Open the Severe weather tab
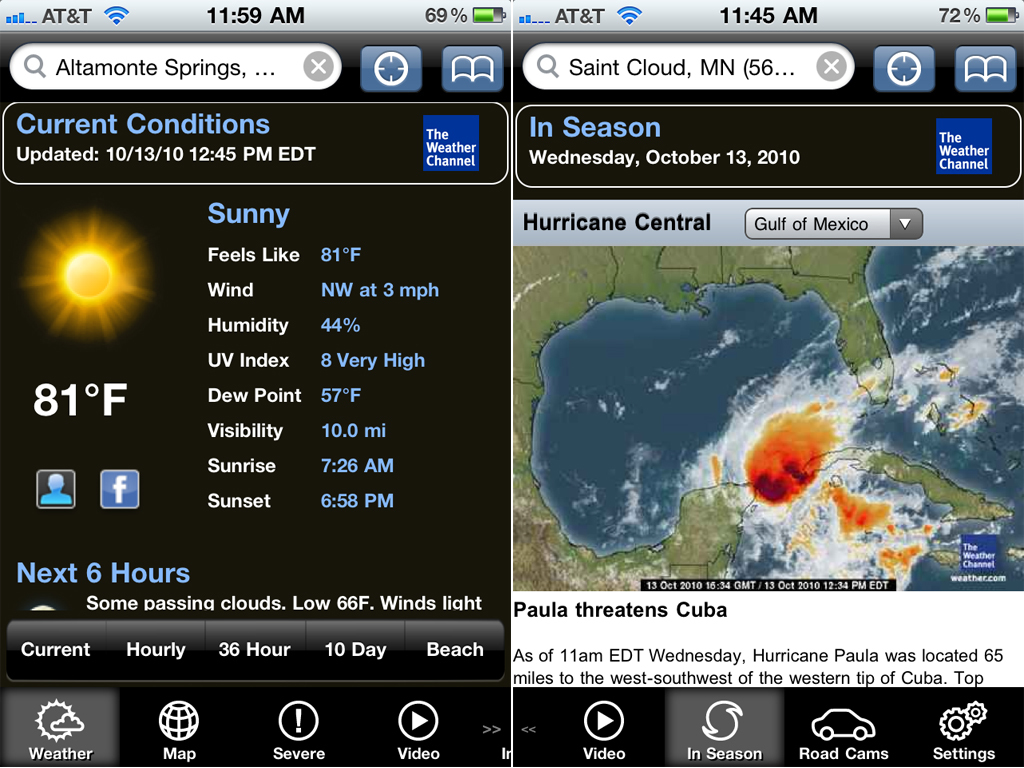 click(298, 730)
